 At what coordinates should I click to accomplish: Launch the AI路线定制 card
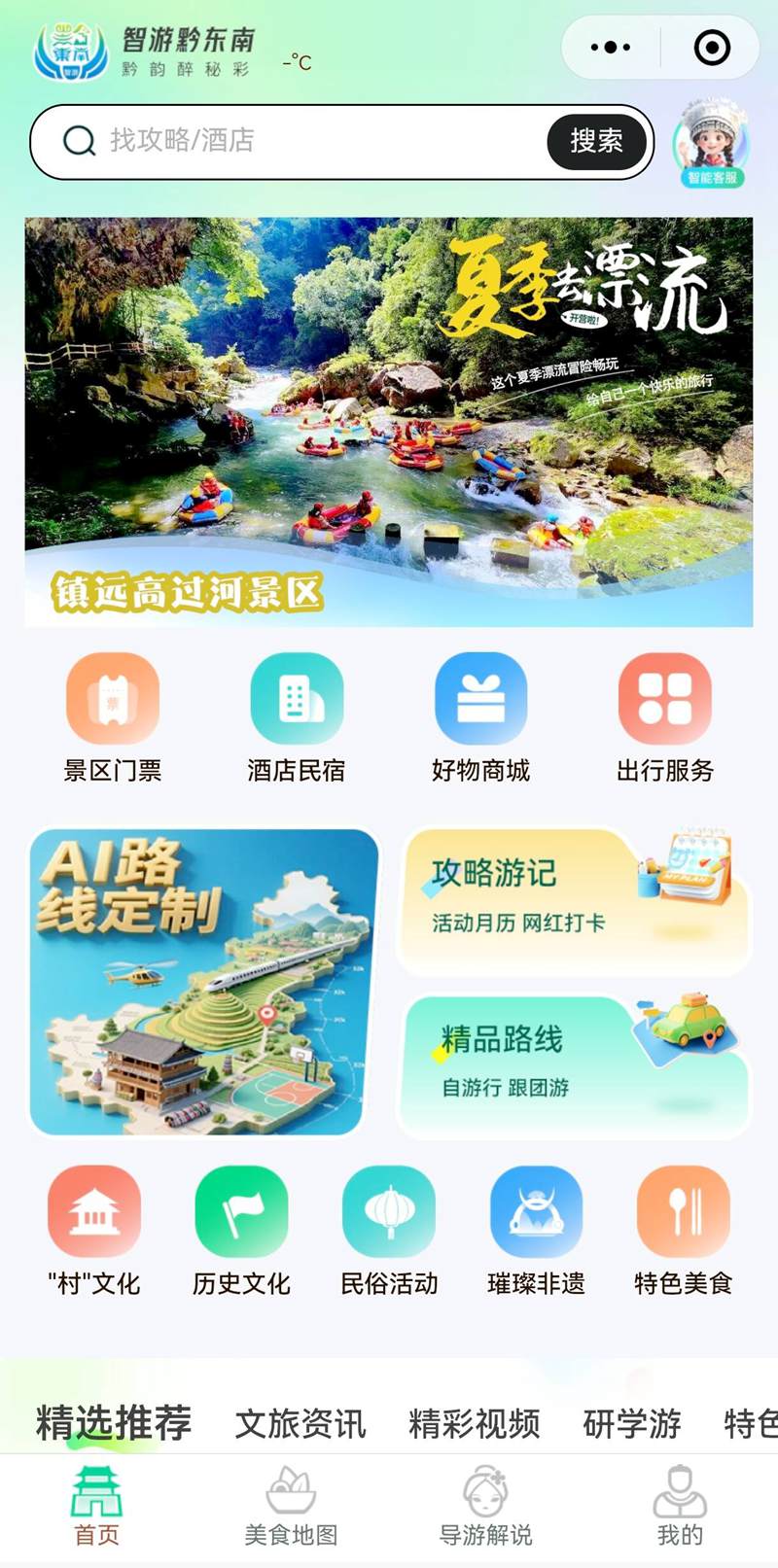click(204, 982)
